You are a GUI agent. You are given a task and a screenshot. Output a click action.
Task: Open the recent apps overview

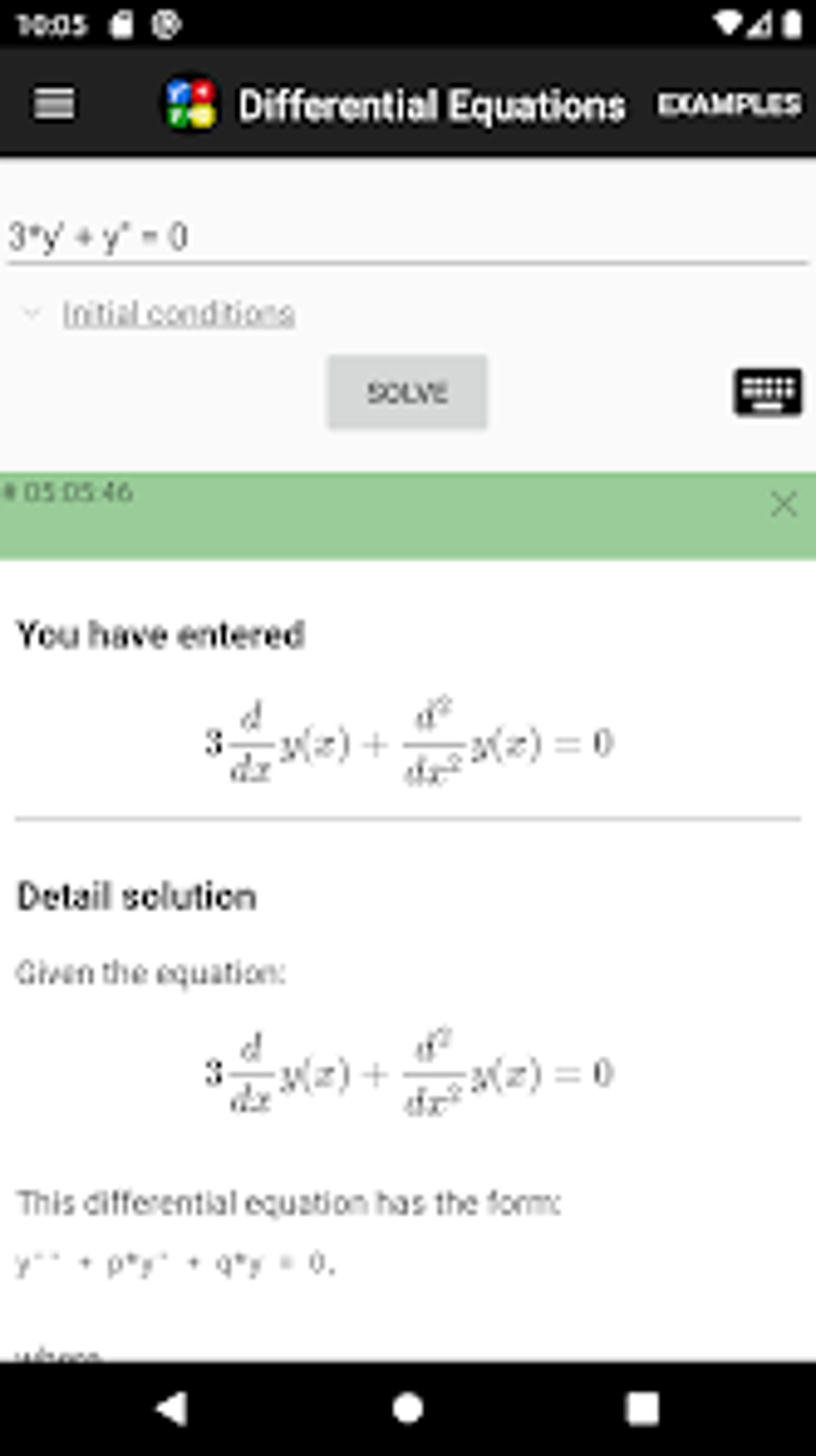pos(642,1408)
